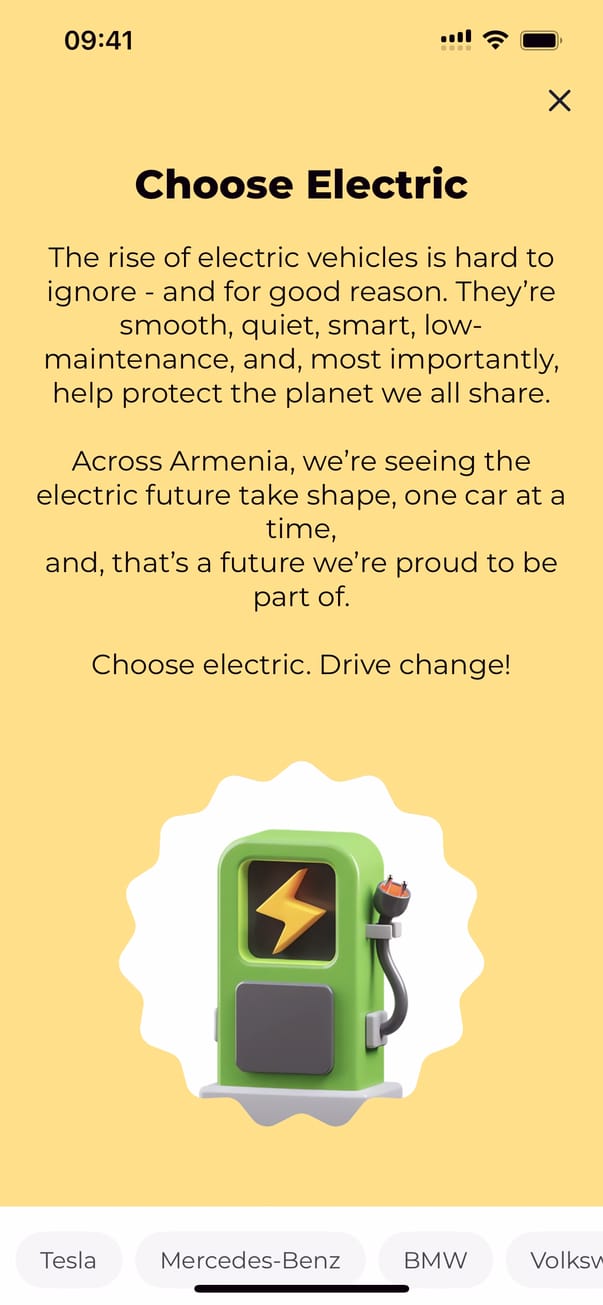Filter by Mercedes-Benz chip
Image resolution: width=603 pixels, height=1305 pixels.
click(250, 1260)
